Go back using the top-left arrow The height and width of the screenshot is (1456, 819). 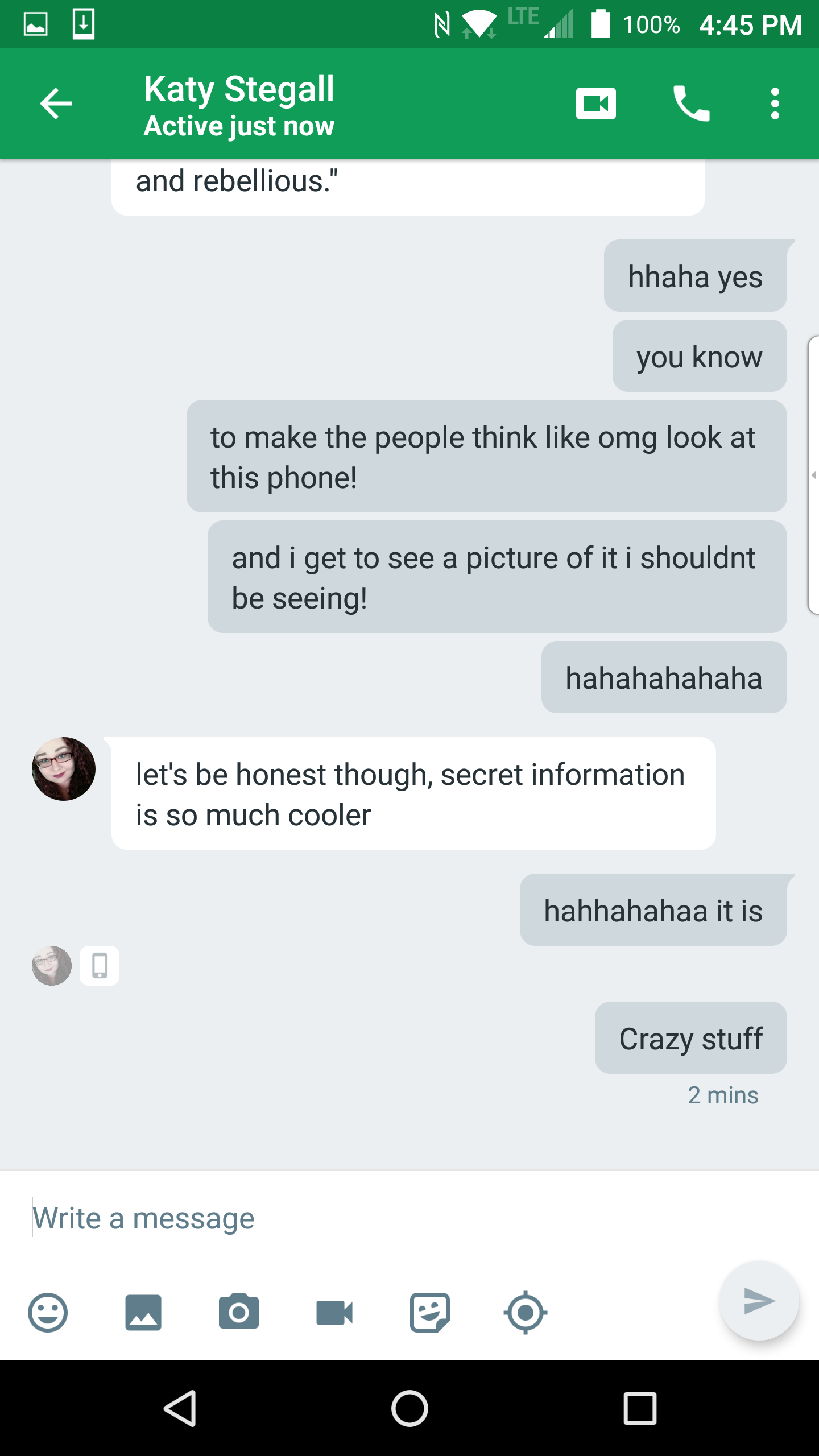(56, 104)
